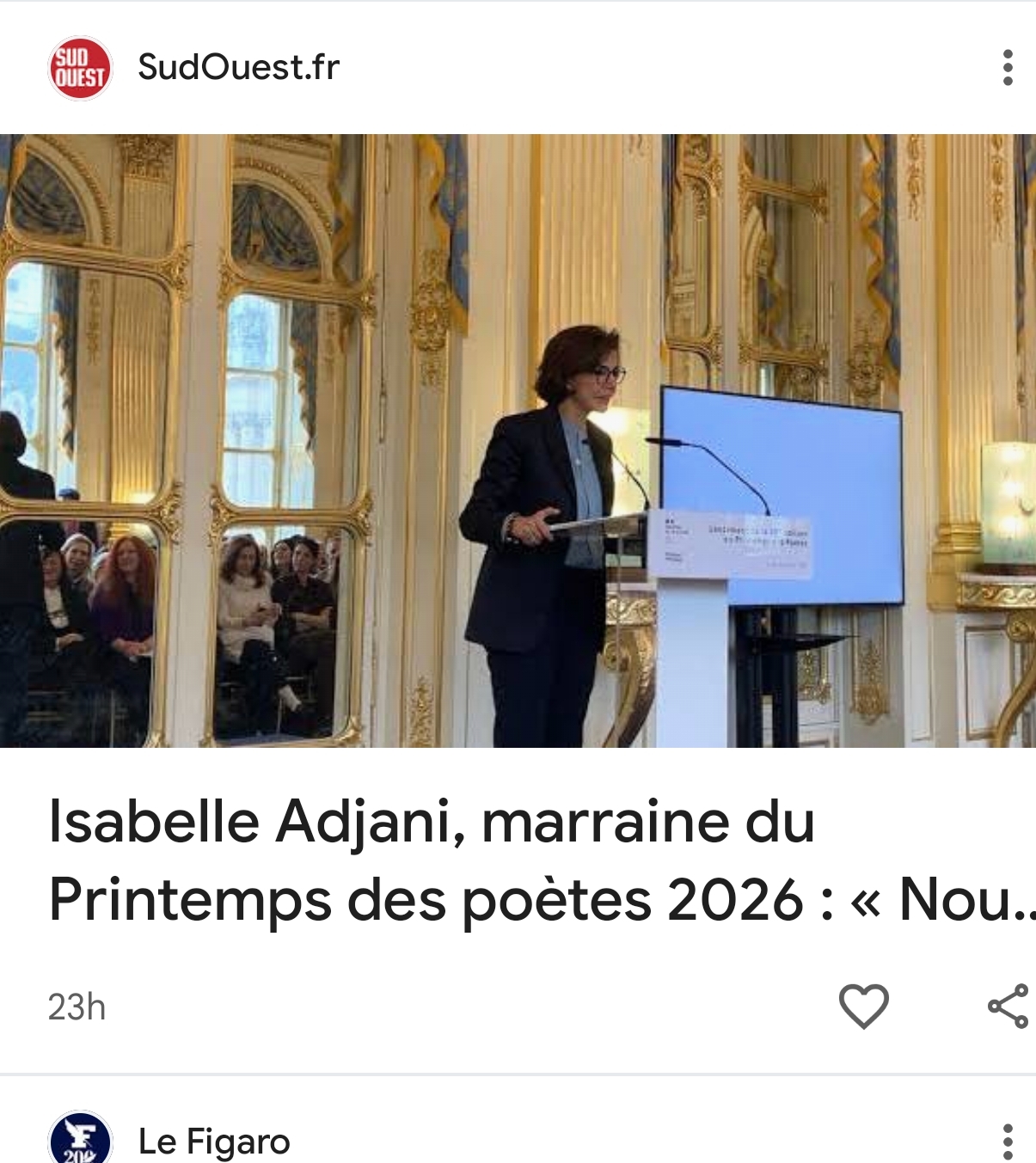The image size is (1036, 1163).
Task: Open the SudOuest.fr card overflow menu
Action: click(1008, 68)
